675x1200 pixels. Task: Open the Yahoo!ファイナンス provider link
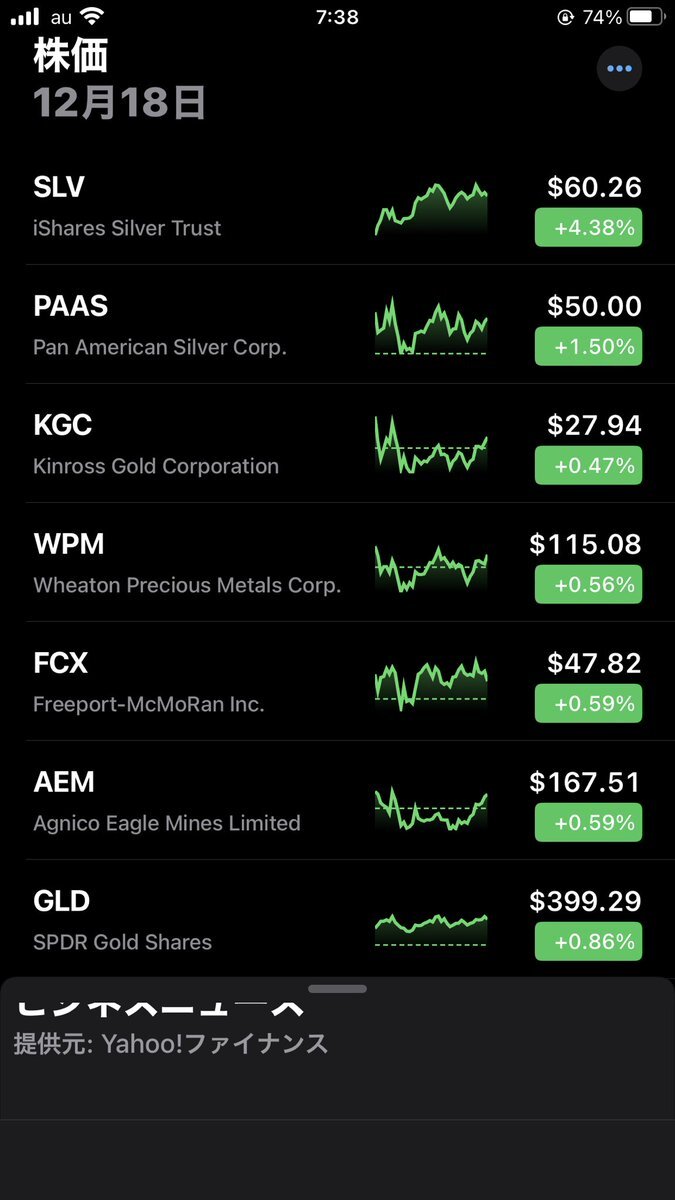(214, 1044)
